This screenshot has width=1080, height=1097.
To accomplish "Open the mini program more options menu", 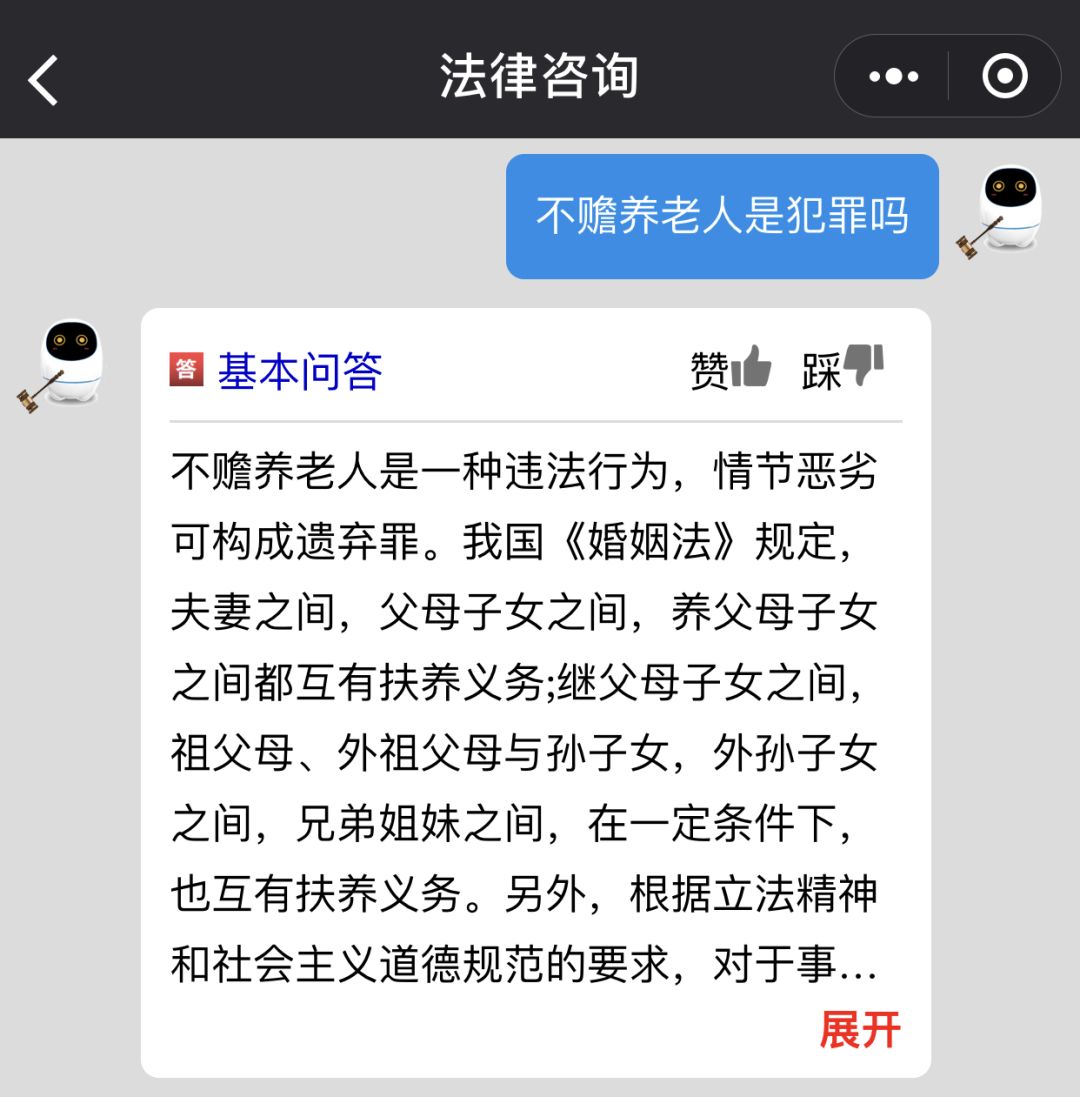I will click(893, 77).
